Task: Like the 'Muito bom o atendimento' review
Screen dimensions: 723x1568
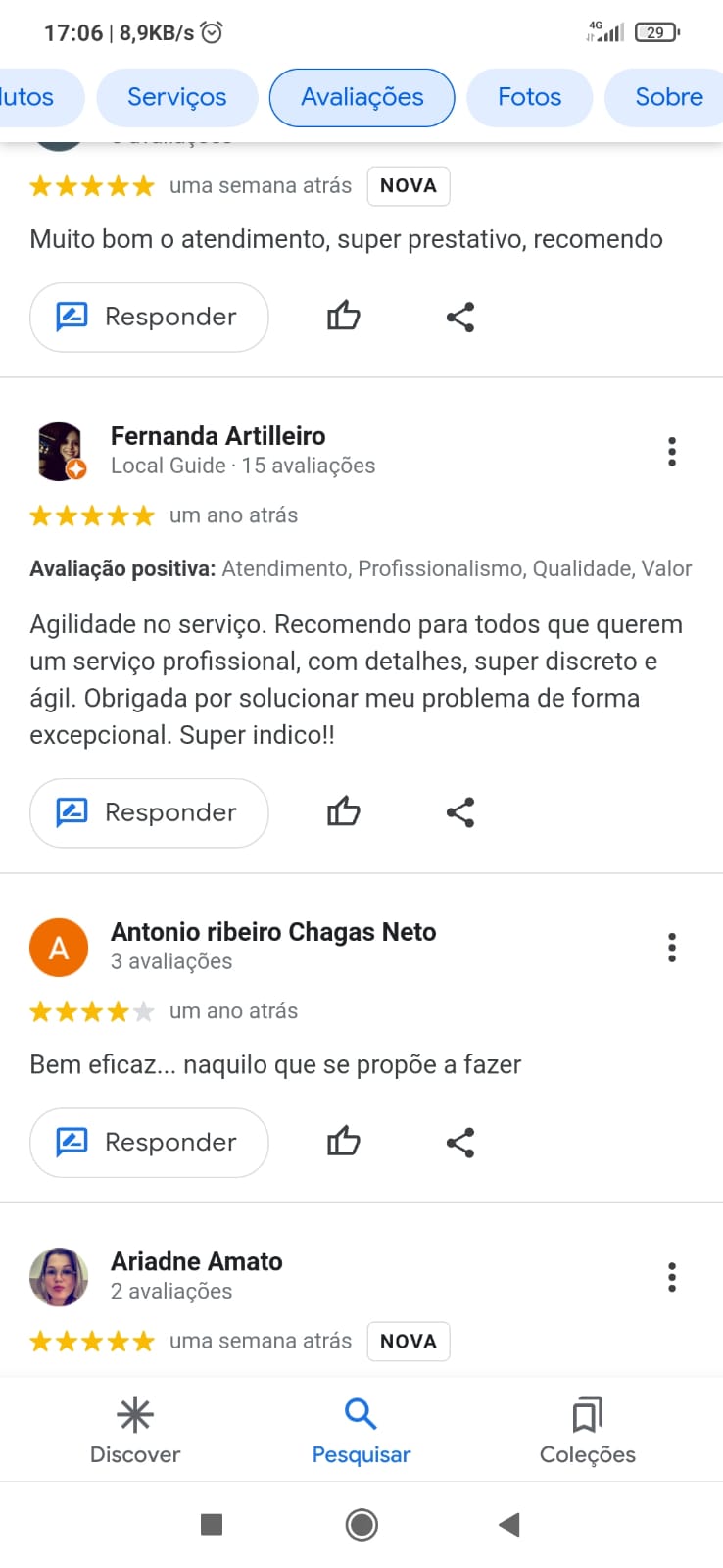Action: coord(344,317)
